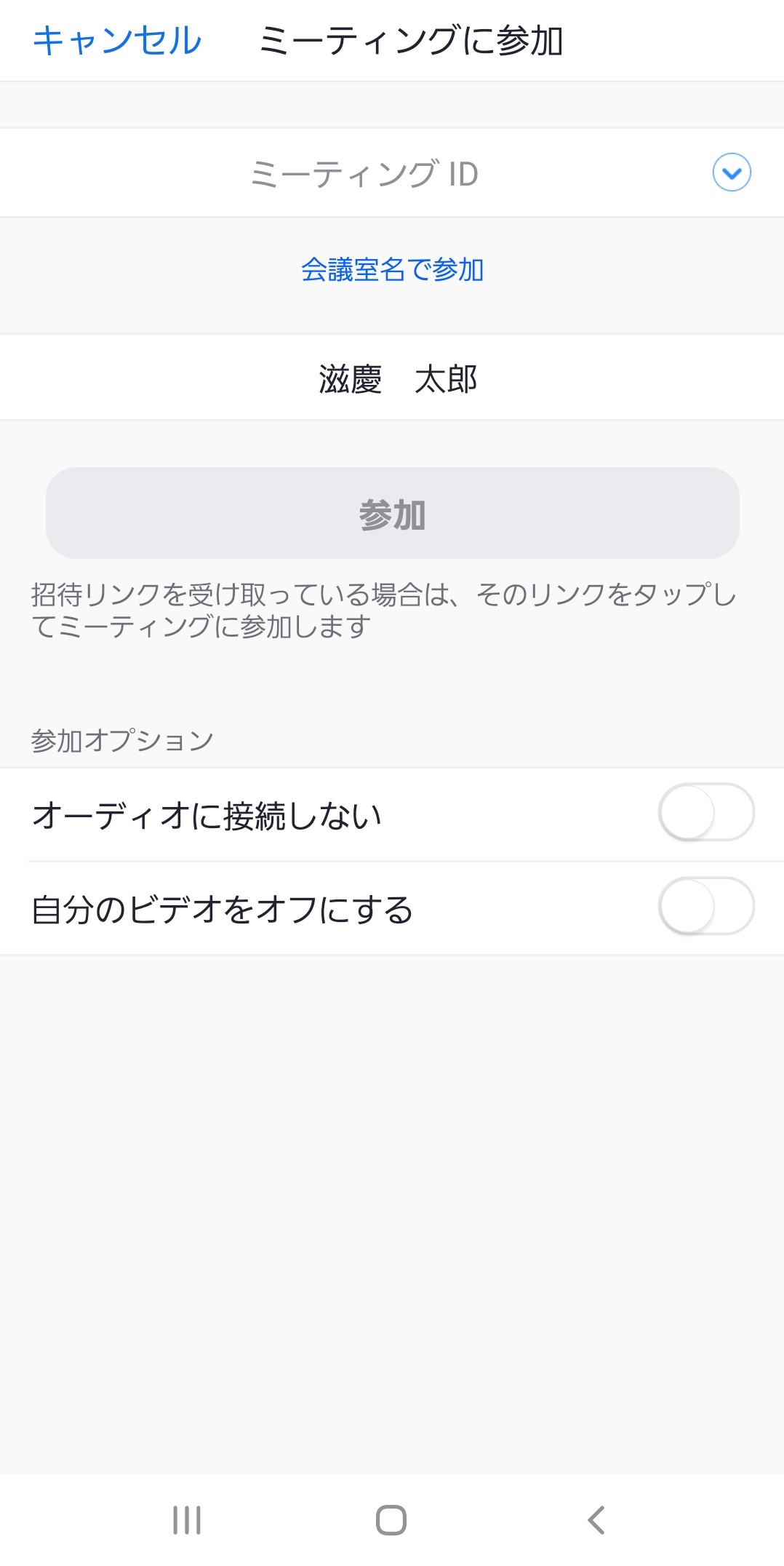The height and width of the screenshot is (1566, 784).
Task: Expand the meeting ID history dropdown
Action: [x=731, y=172]
